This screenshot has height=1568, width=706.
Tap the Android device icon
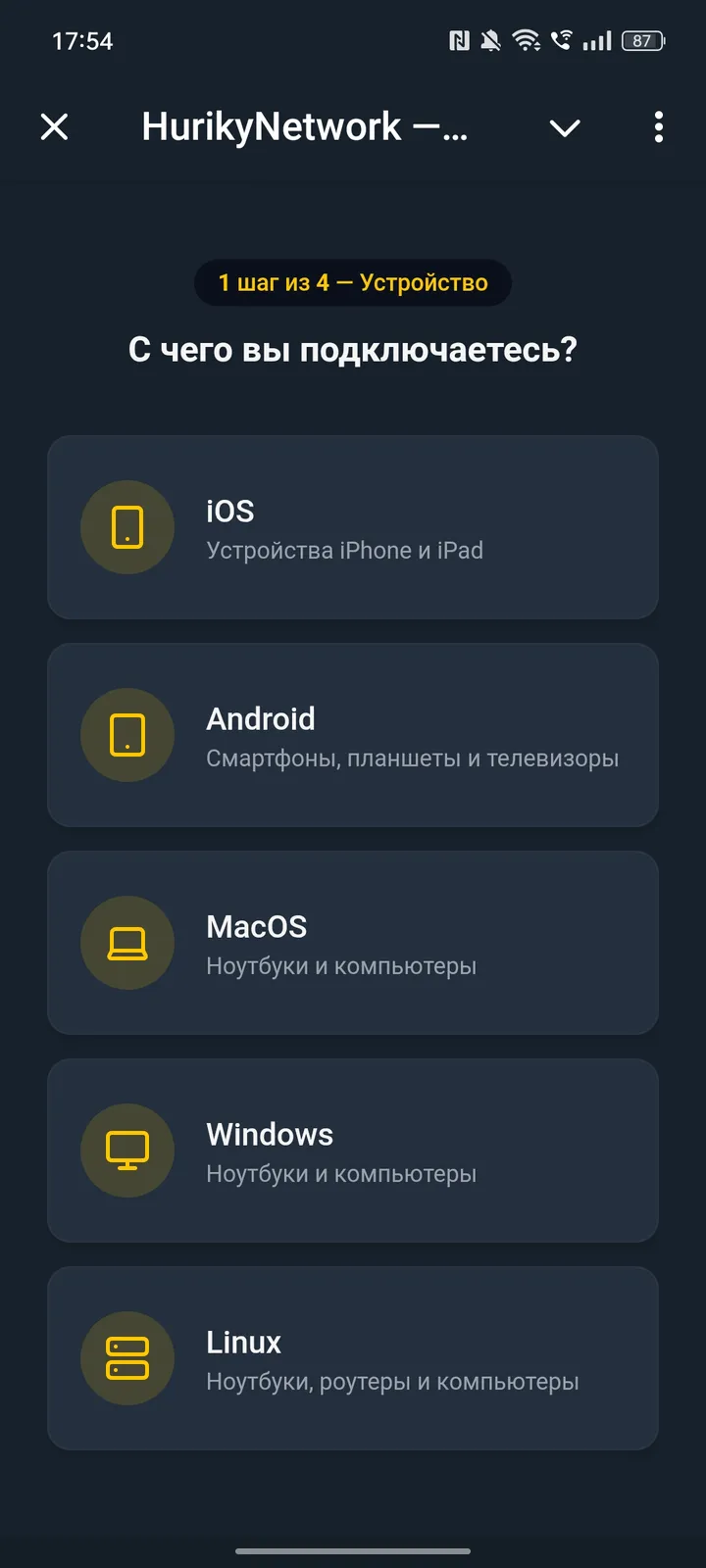point(127,735)
